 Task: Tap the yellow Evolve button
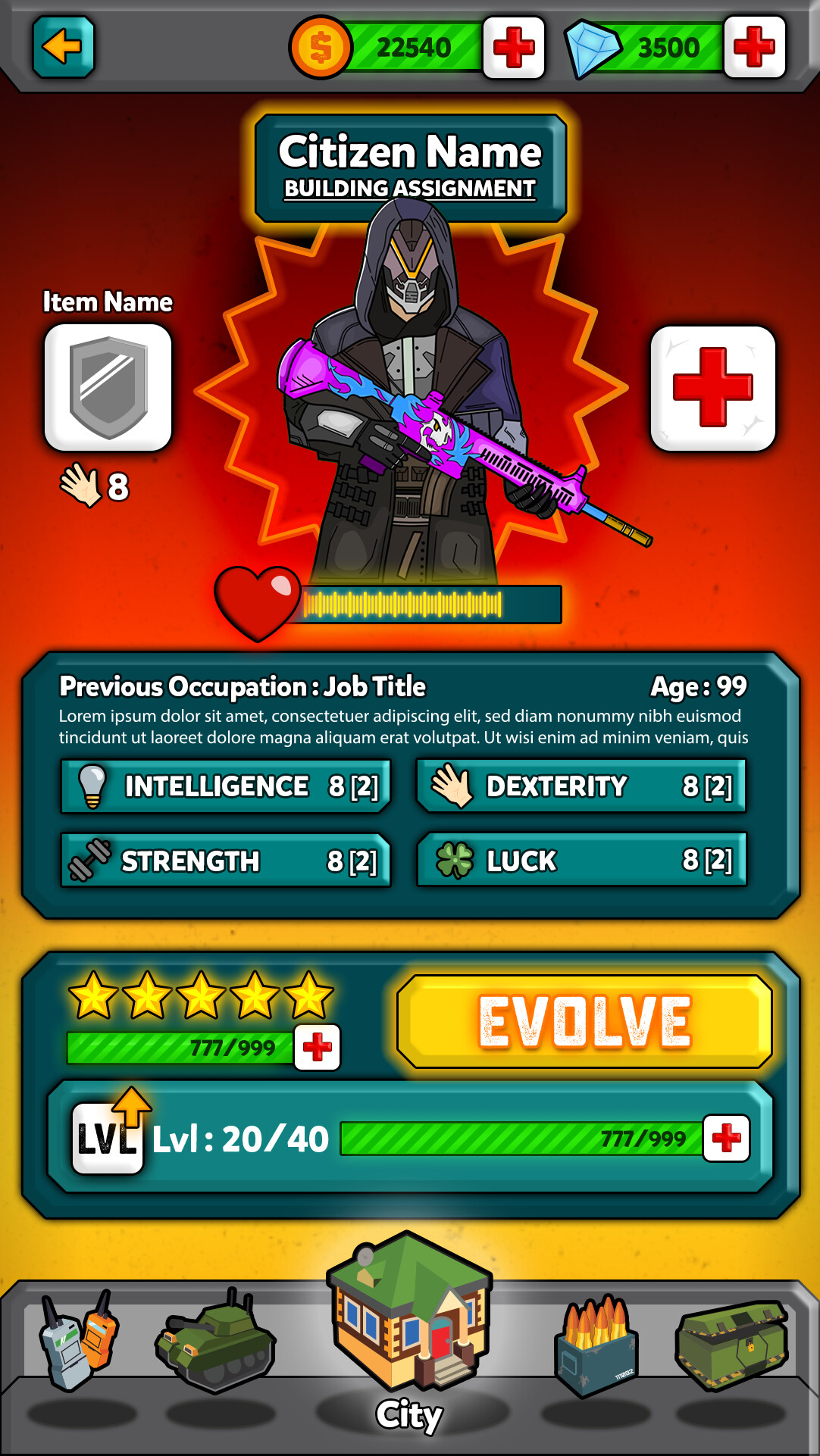click(584, 1021)
